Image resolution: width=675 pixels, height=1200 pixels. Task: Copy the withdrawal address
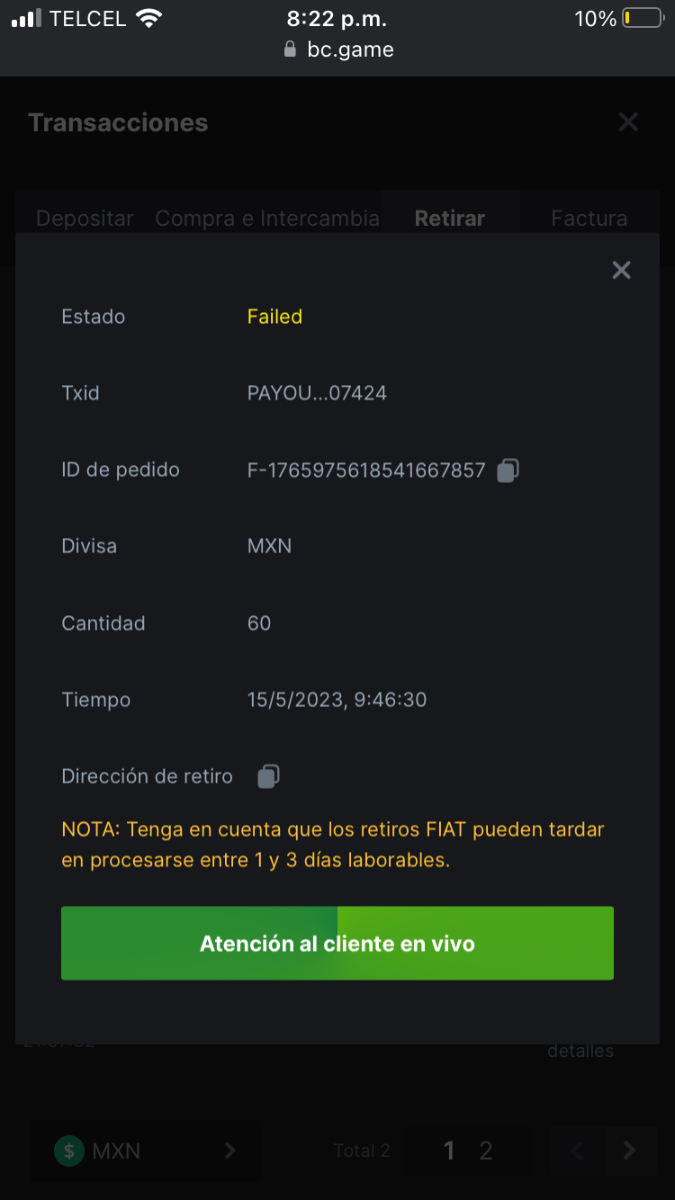(x=268, y=776)
